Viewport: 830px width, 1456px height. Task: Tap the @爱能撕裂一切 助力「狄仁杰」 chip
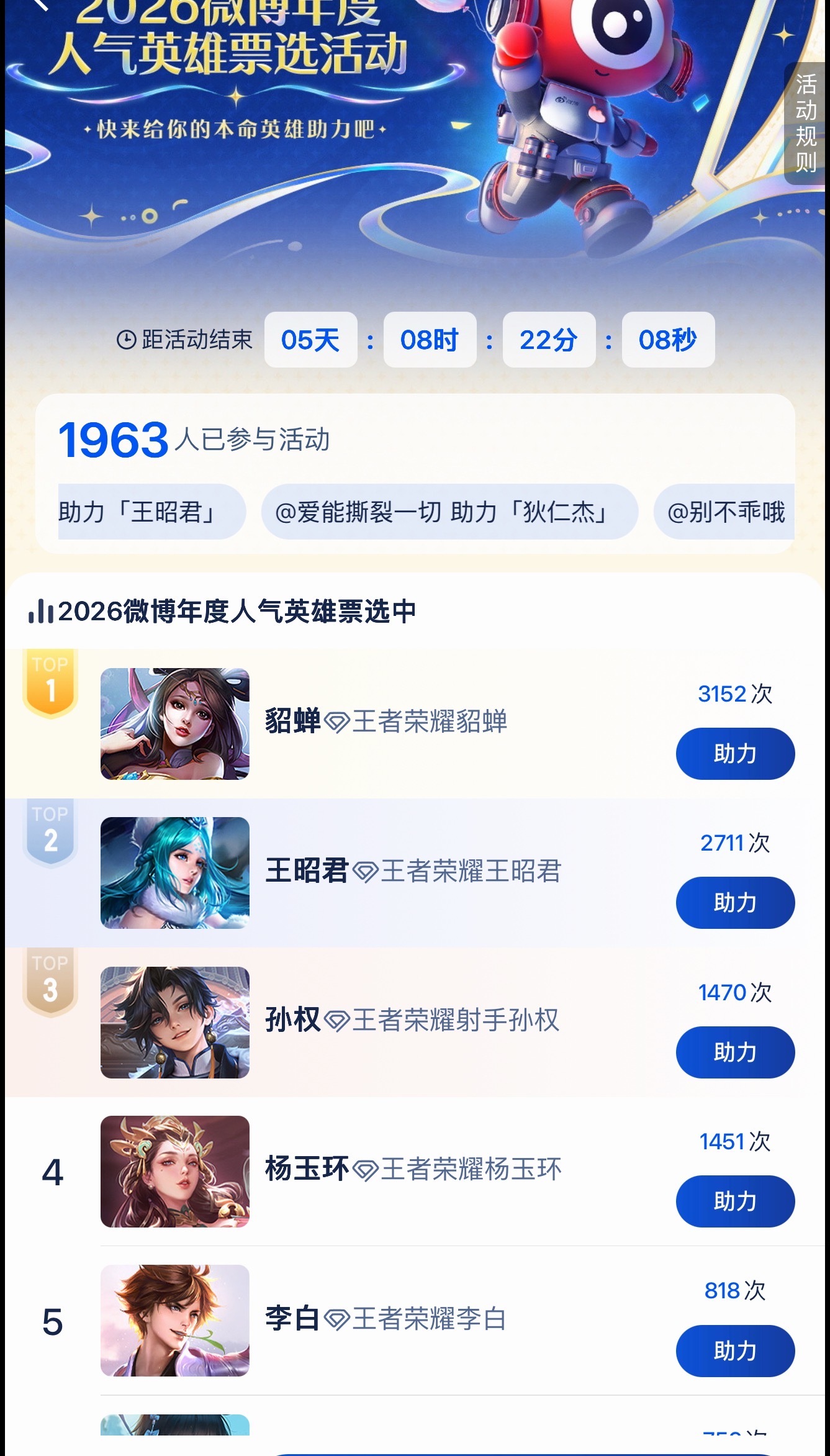(449, 512)
